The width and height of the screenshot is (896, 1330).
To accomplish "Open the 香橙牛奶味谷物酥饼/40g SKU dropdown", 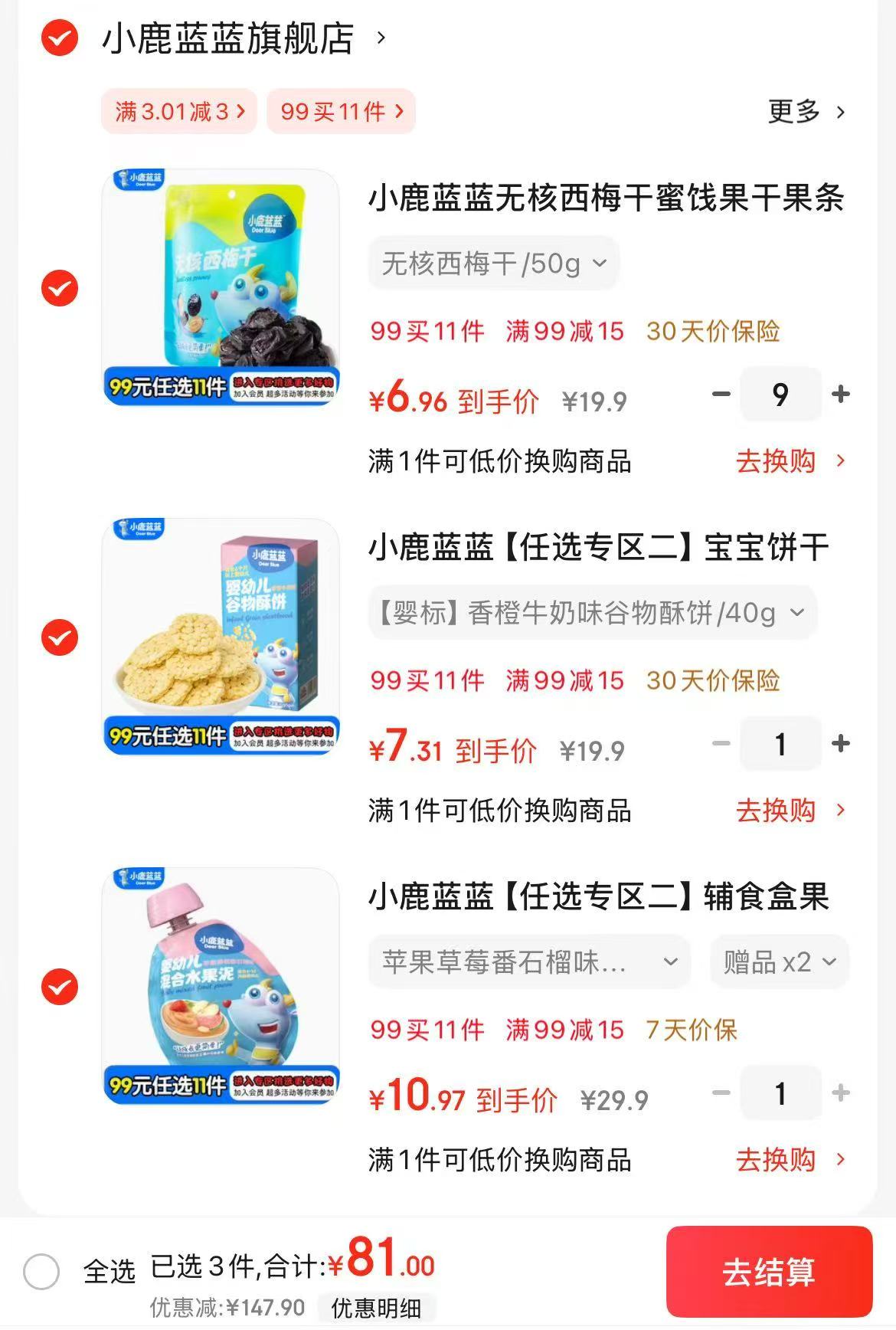I will [590, 612].
